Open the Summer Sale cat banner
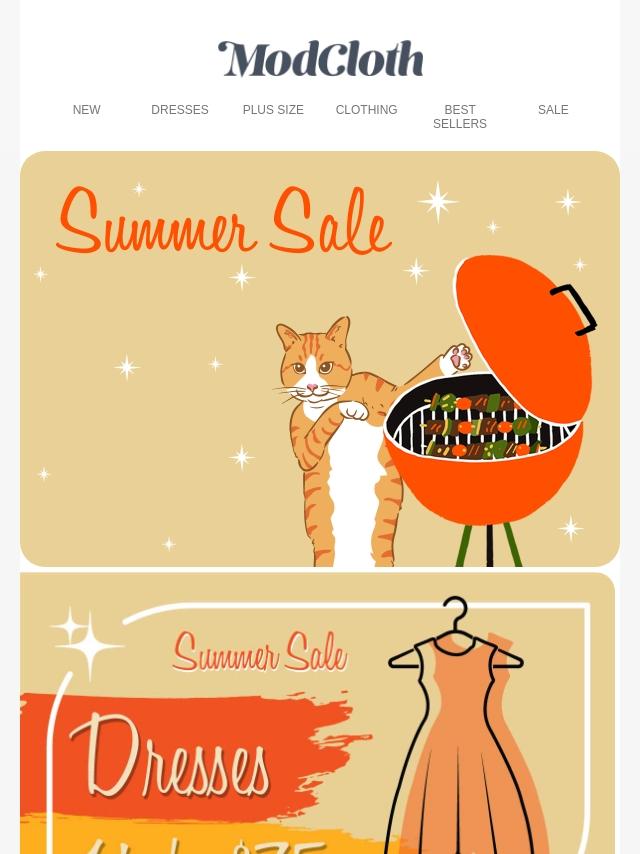This screenshot has height=854, width=640. pos(320,359)
